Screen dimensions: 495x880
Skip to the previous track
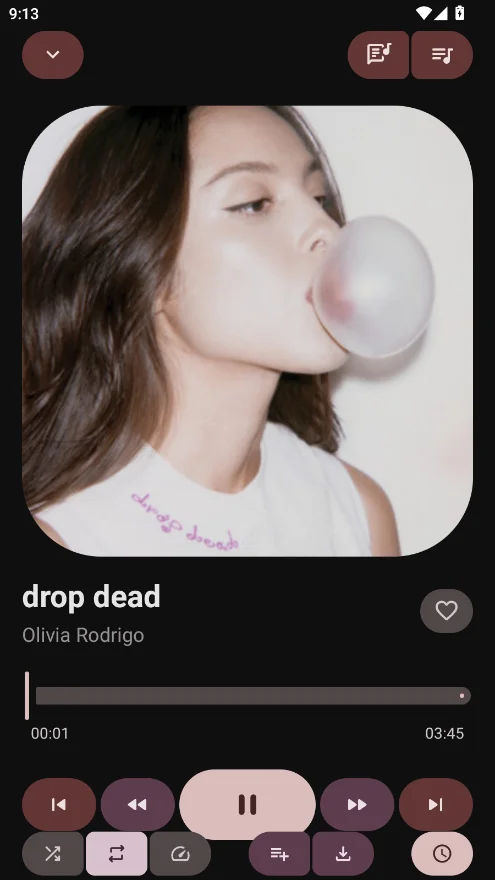pyautogui.click(x=59, y=804)
